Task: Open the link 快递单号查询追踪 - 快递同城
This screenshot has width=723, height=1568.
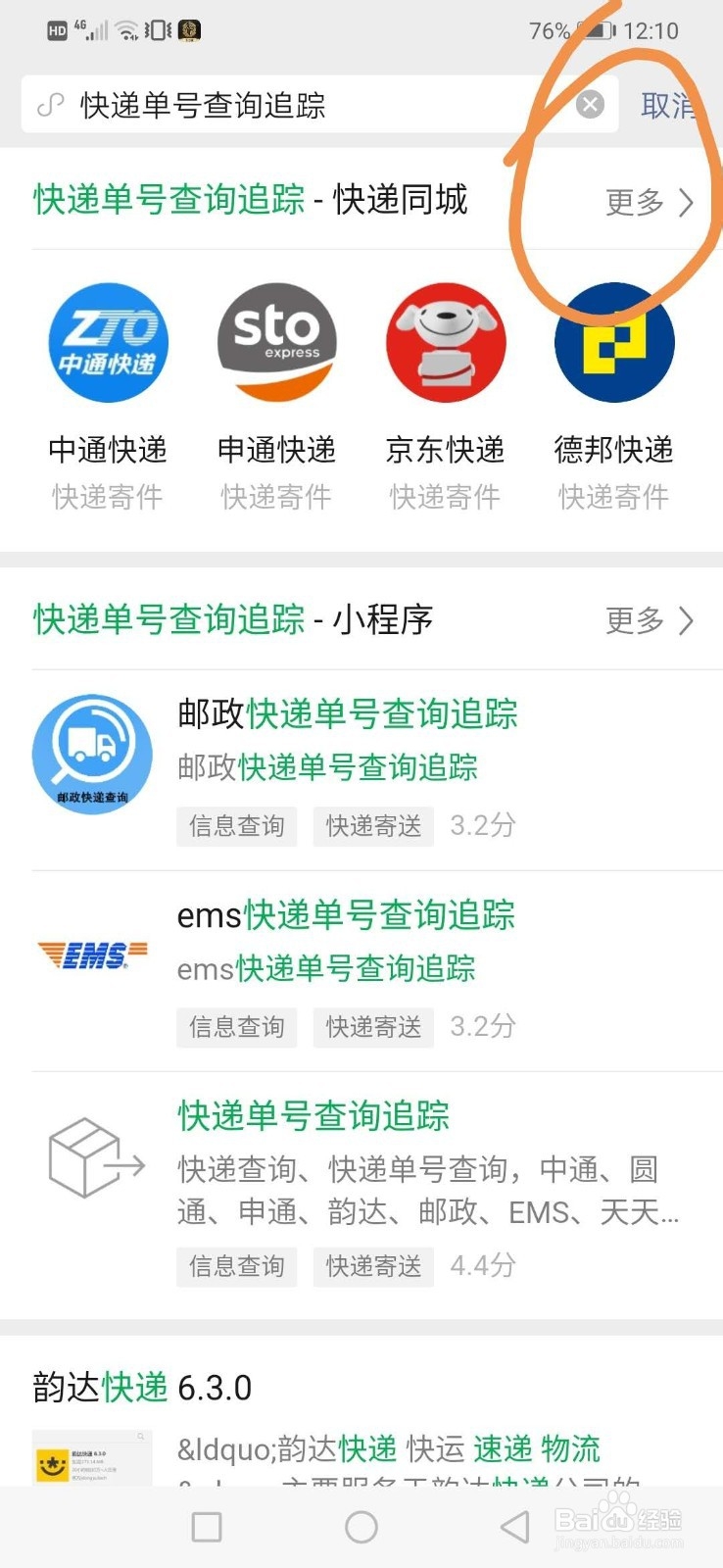Action: (x=250, y=200)
